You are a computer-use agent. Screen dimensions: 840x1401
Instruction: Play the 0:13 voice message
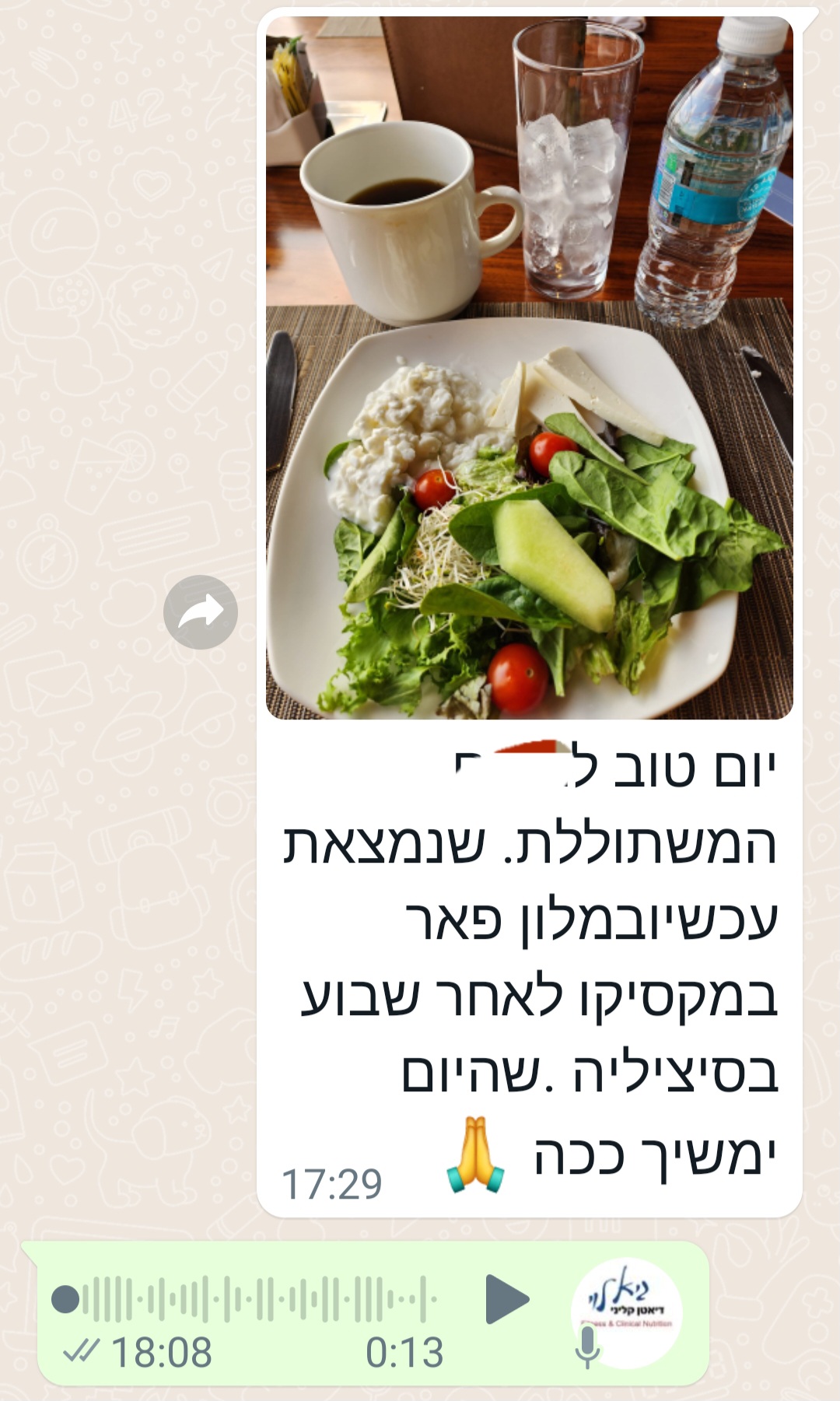[x=507, y=1298]
